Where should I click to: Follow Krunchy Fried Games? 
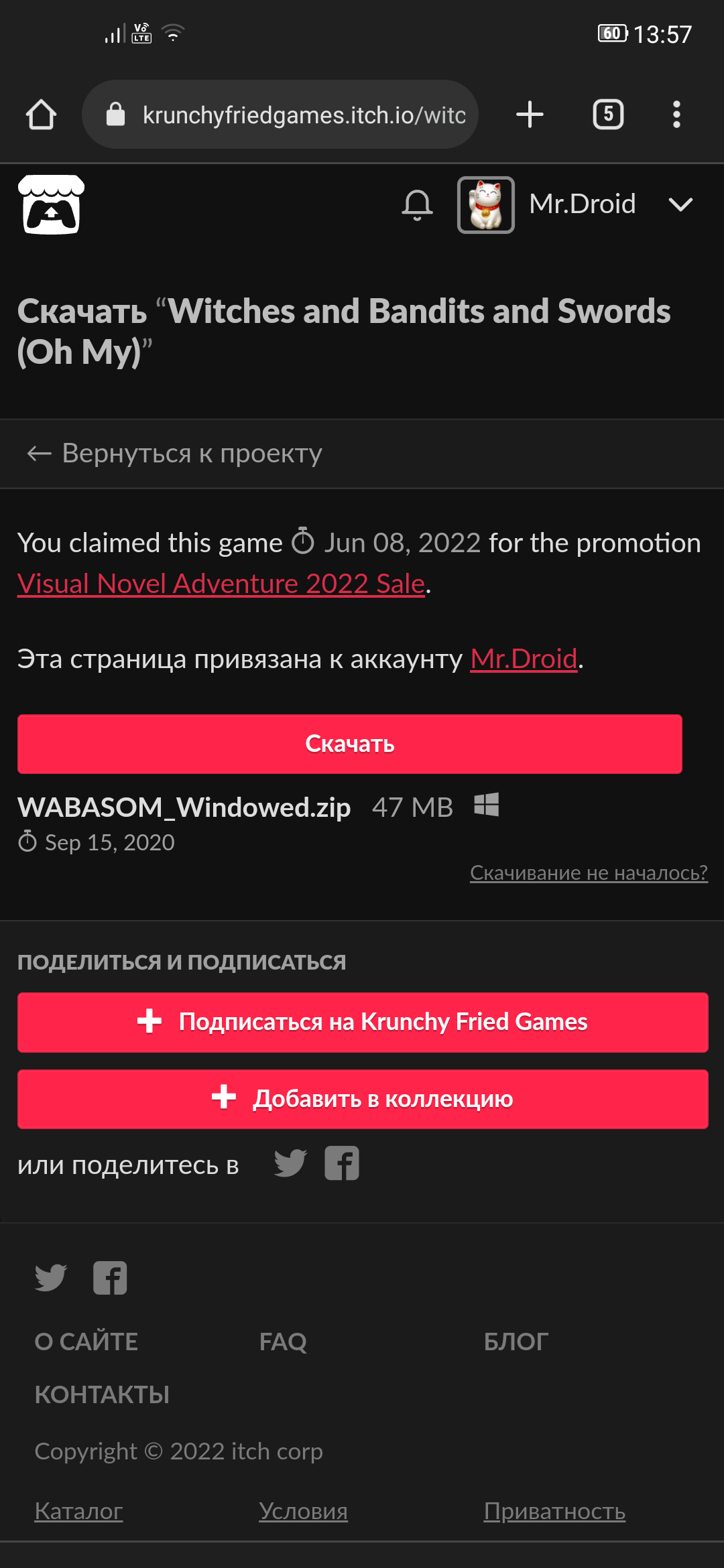click(363, 1022)
